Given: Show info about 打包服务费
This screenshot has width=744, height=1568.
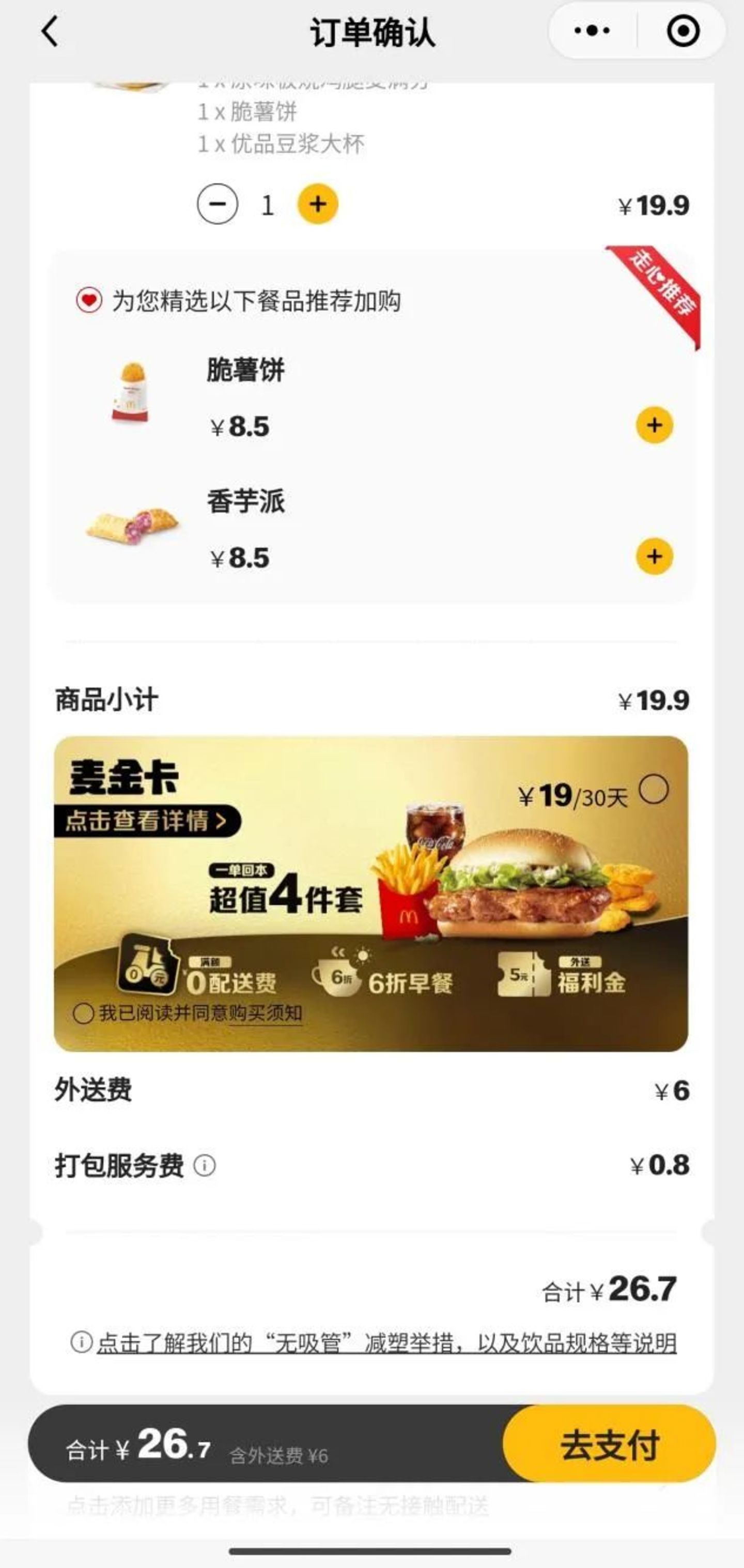Looking at the screenshot, I should [x=205, y=1165].
